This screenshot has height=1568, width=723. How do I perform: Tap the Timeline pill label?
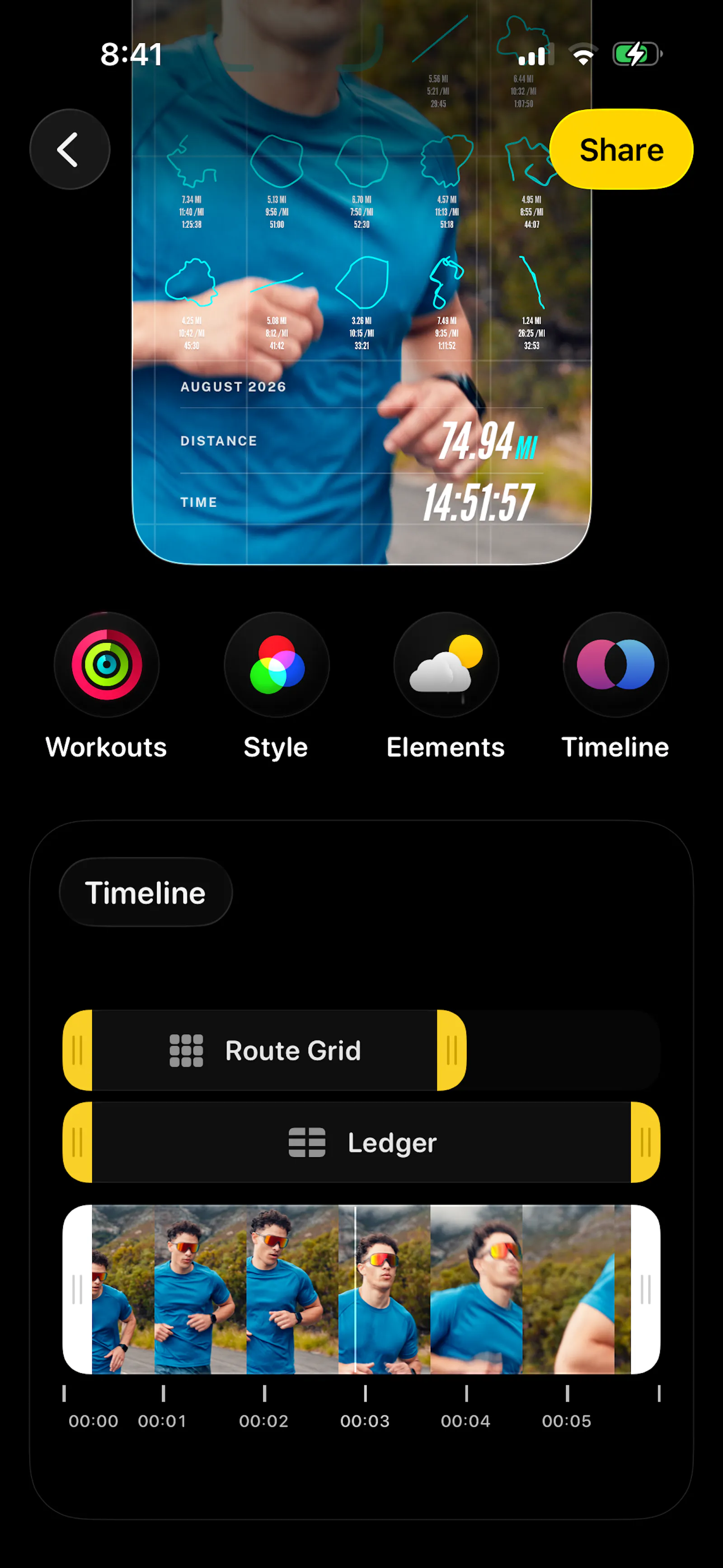[x=146, y=892]
